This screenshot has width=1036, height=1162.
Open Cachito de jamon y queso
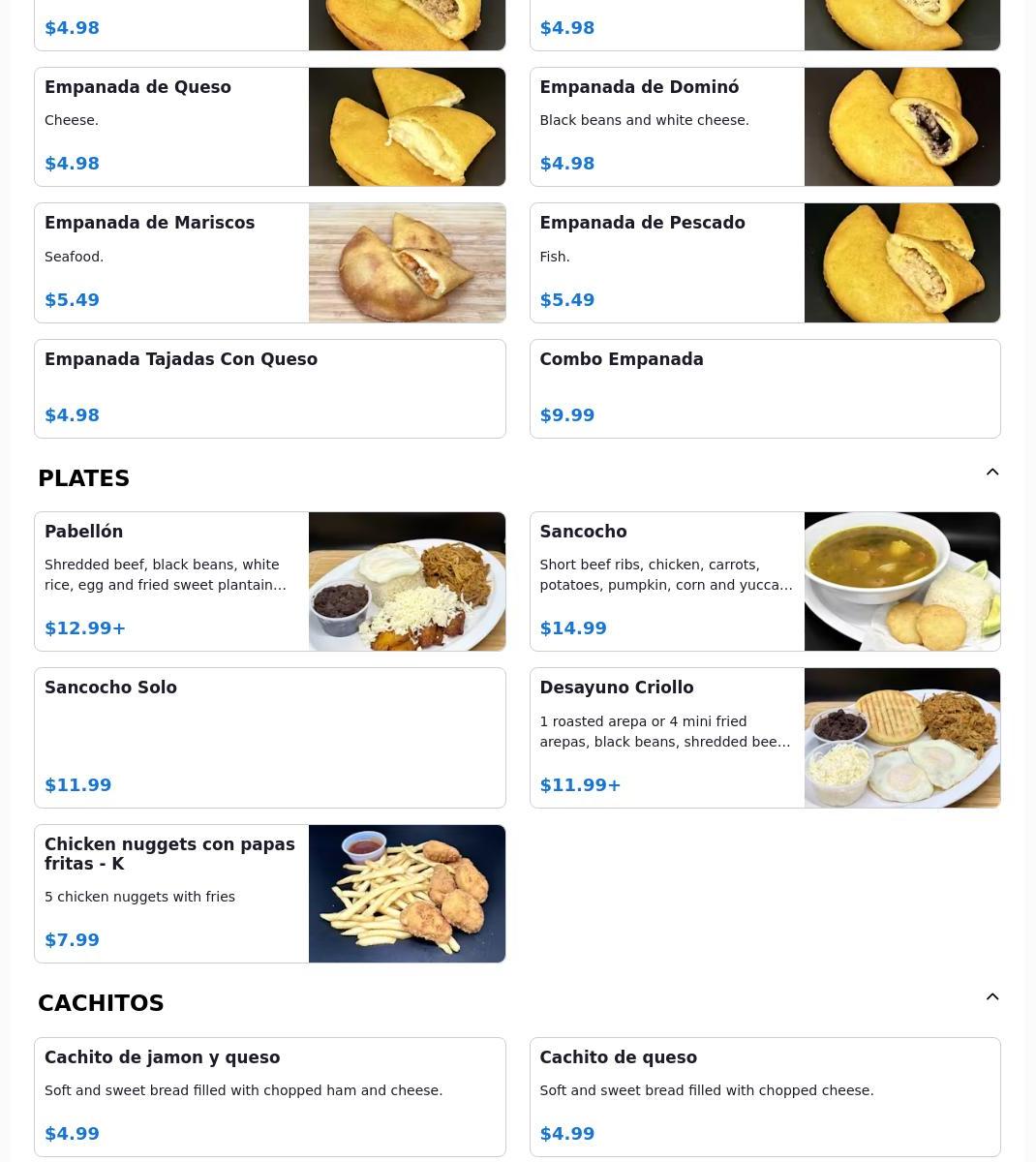269,1096
